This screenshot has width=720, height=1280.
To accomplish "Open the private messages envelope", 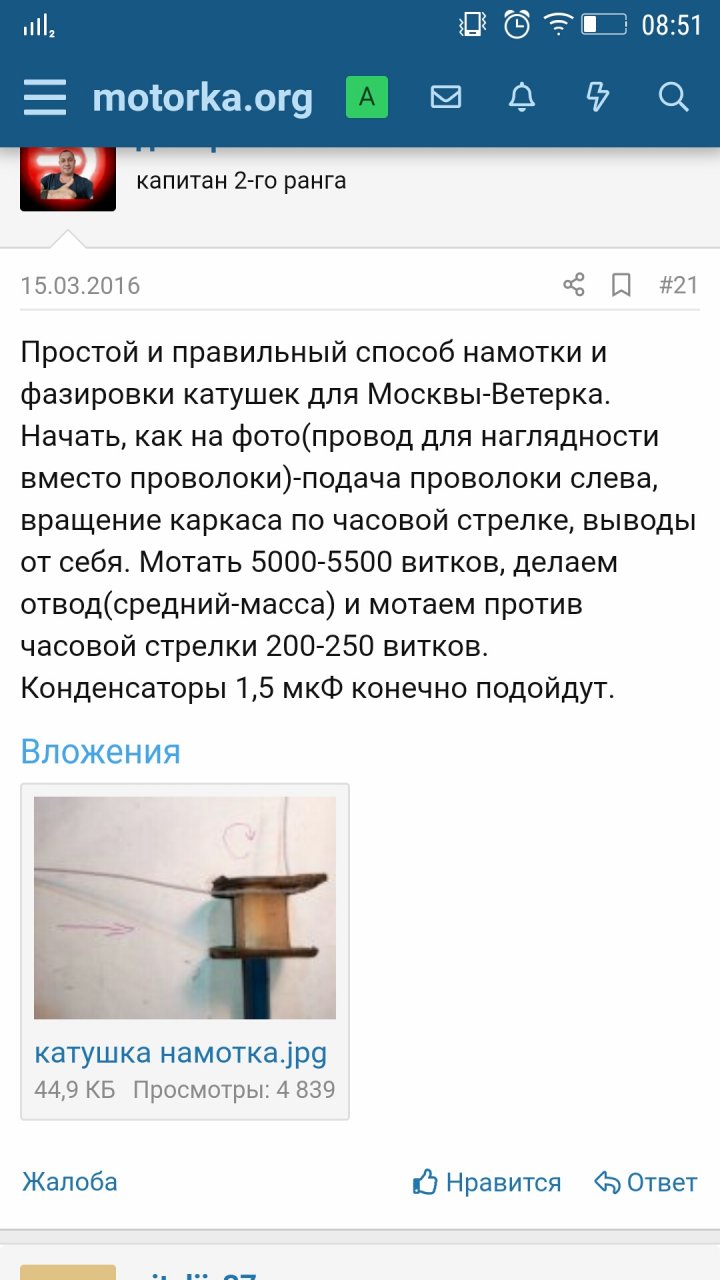I will tap(446, 97).
